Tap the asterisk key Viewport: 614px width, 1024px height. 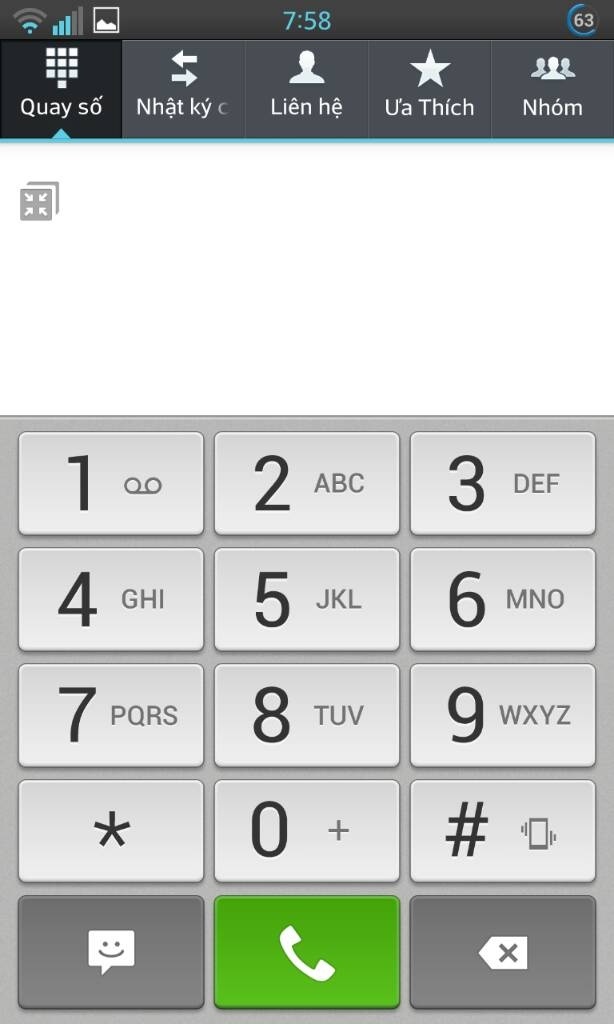coord(111,831)
